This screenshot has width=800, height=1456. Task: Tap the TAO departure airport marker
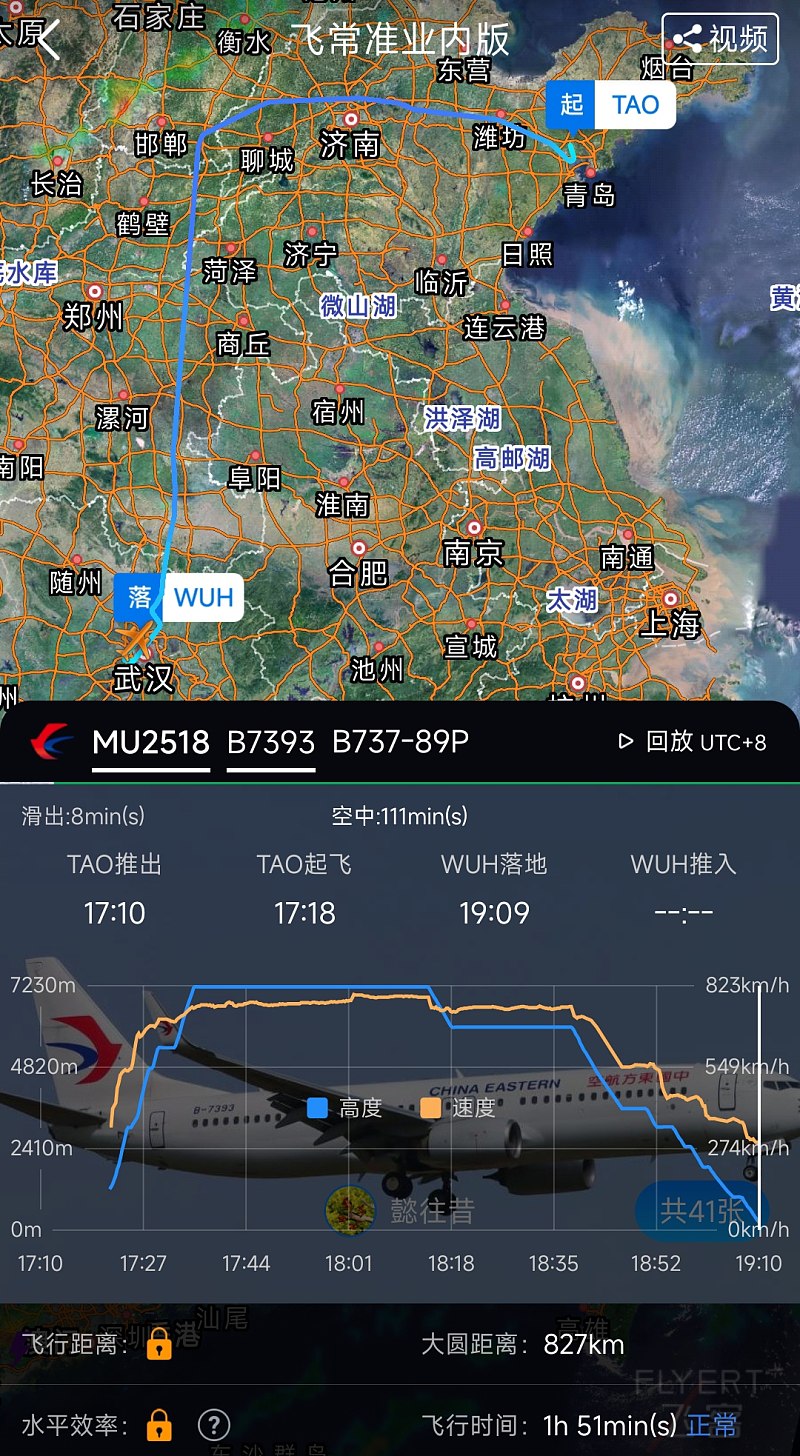point(611,105)
